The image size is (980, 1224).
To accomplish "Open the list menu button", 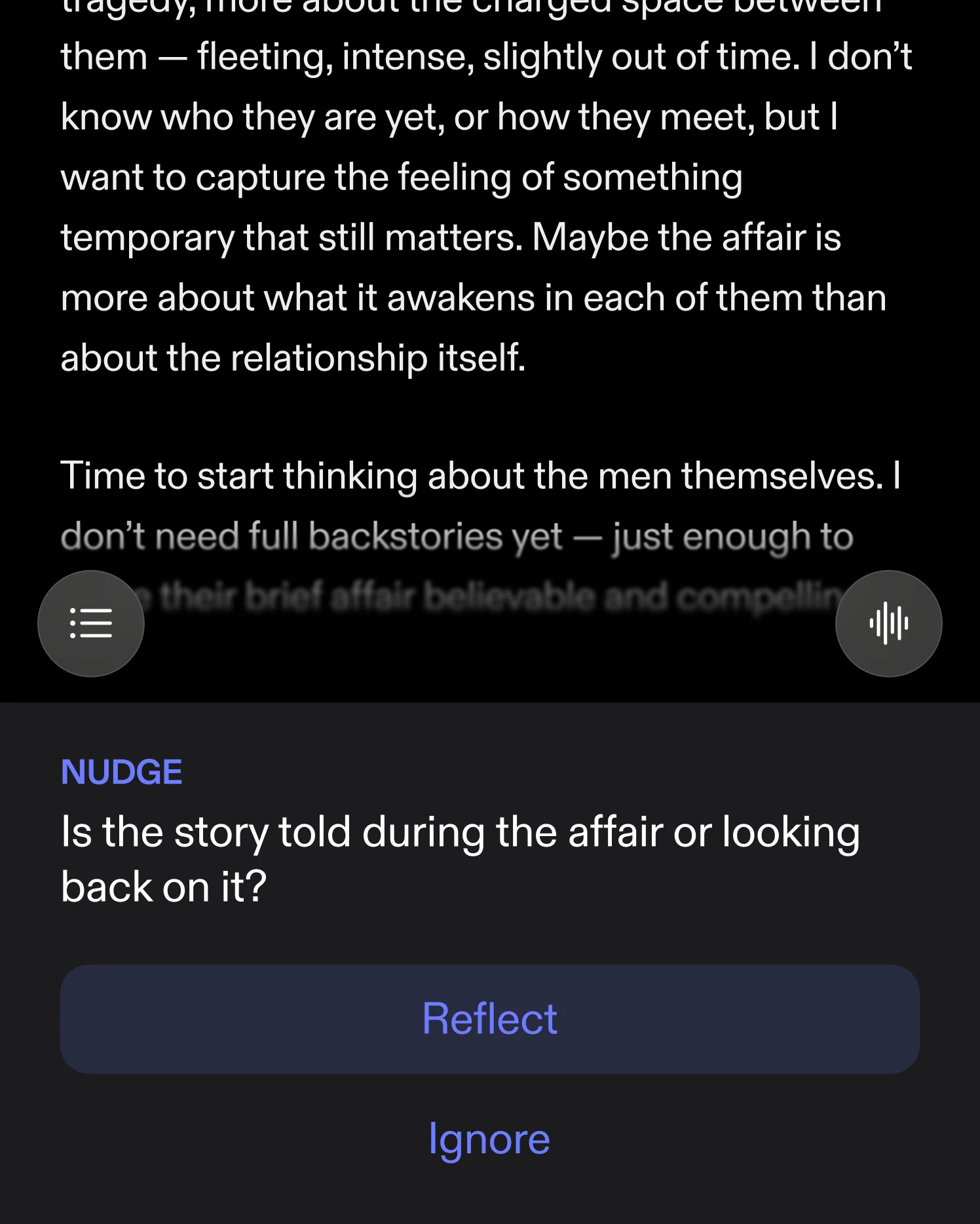I will [91, 623].
